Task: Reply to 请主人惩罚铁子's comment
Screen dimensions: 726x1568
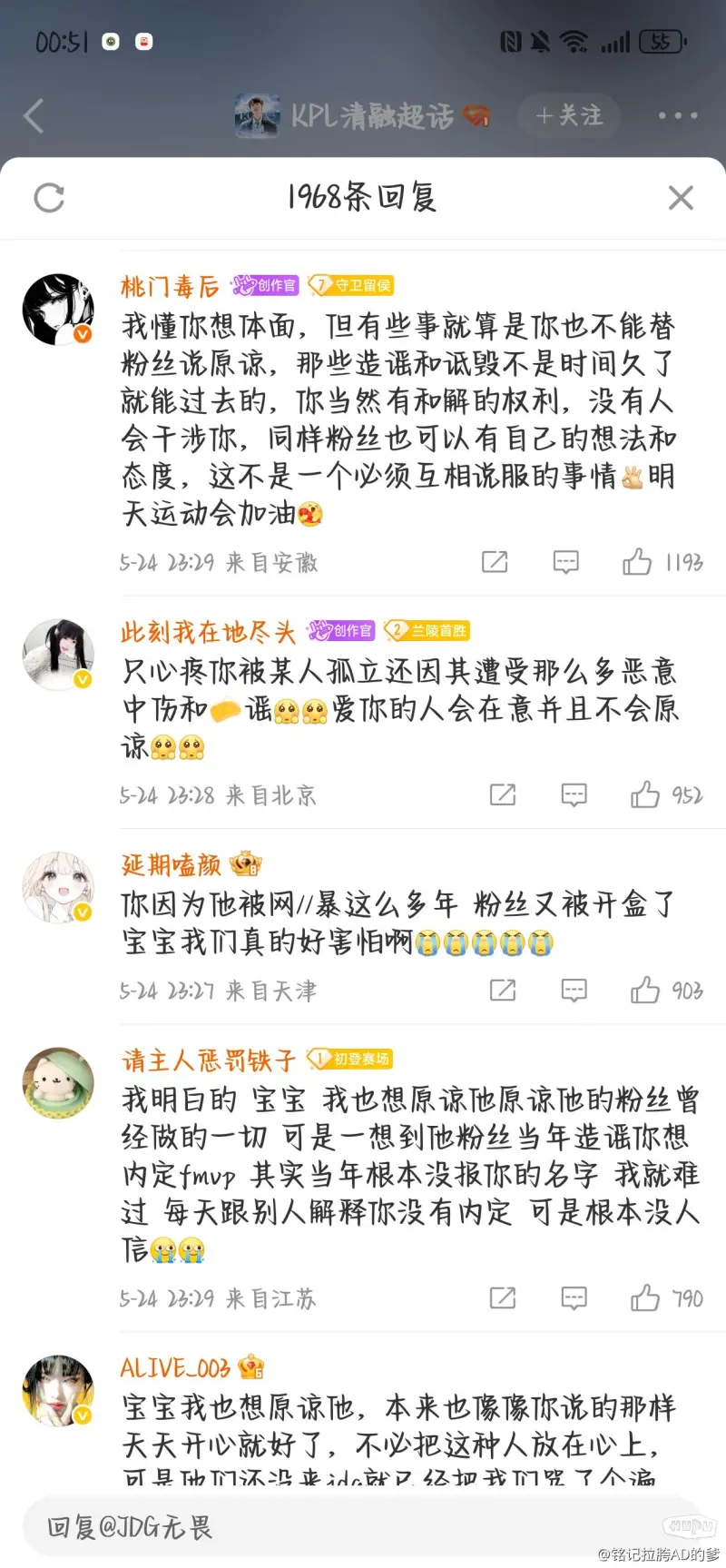Action: click(x=574, y=1298)
